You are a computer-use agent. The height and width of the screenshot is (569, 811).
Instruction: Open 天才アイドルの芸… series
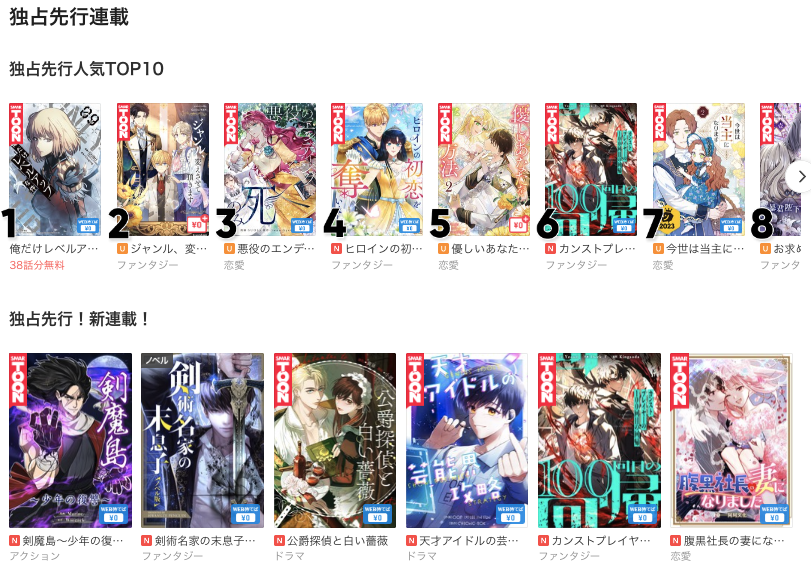[467, 440]
